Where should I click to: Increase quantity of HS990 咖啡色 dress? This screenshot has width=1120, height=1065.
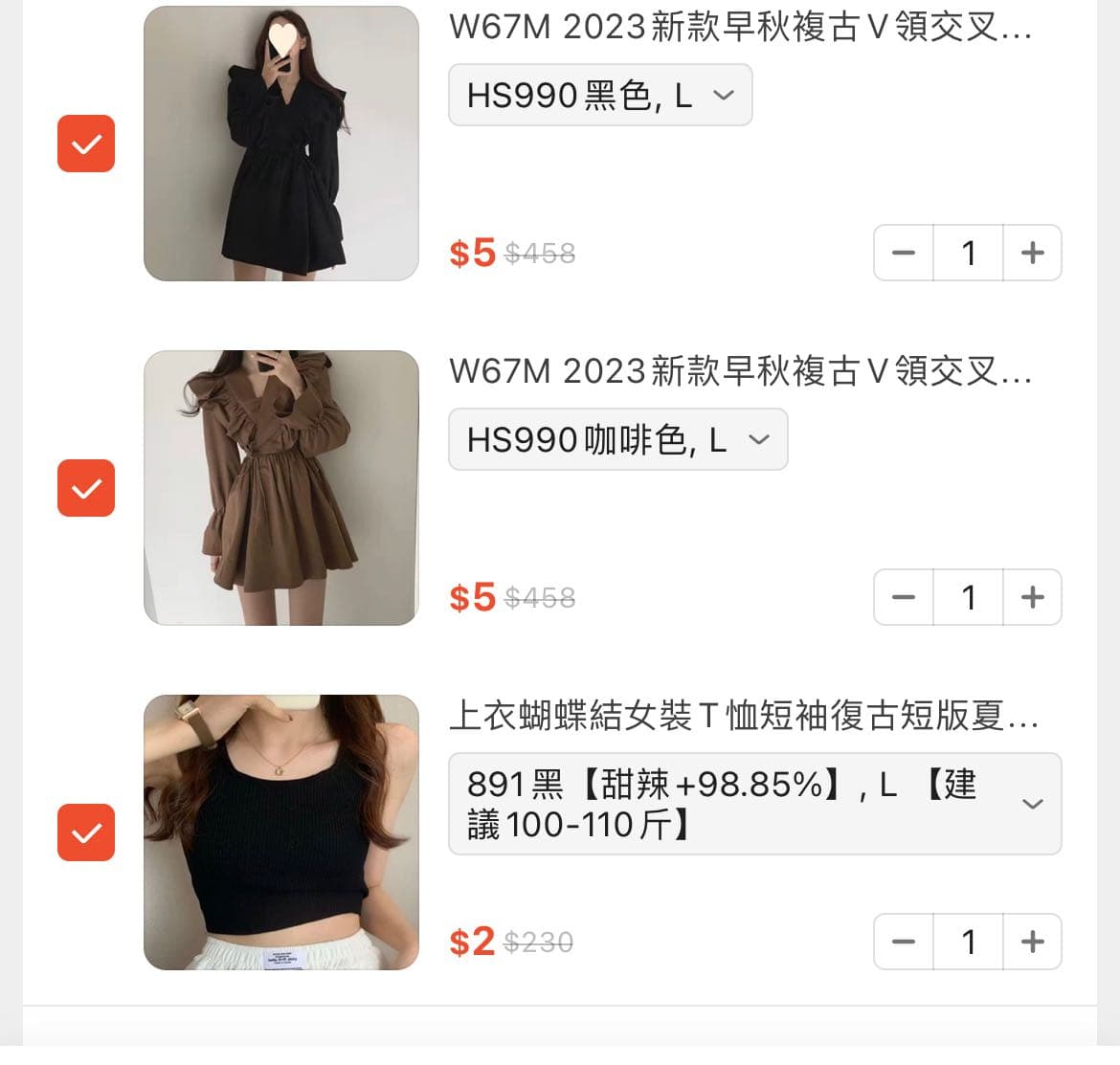pyautogui.click(x=1033, y=597)
